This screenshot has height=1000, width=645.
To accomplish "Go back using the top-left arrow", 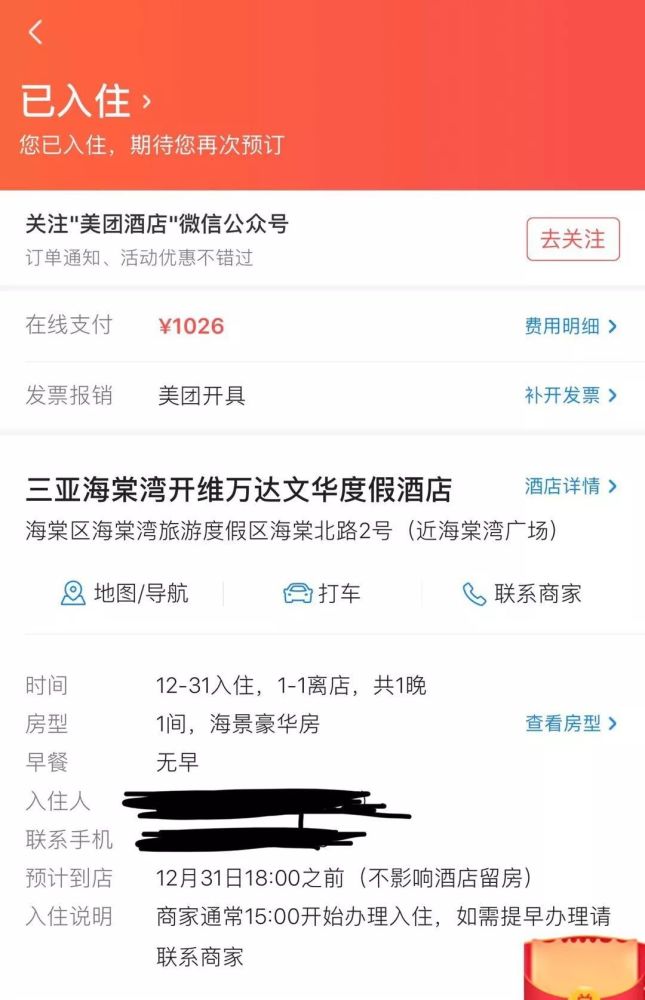I will [36, 33].
